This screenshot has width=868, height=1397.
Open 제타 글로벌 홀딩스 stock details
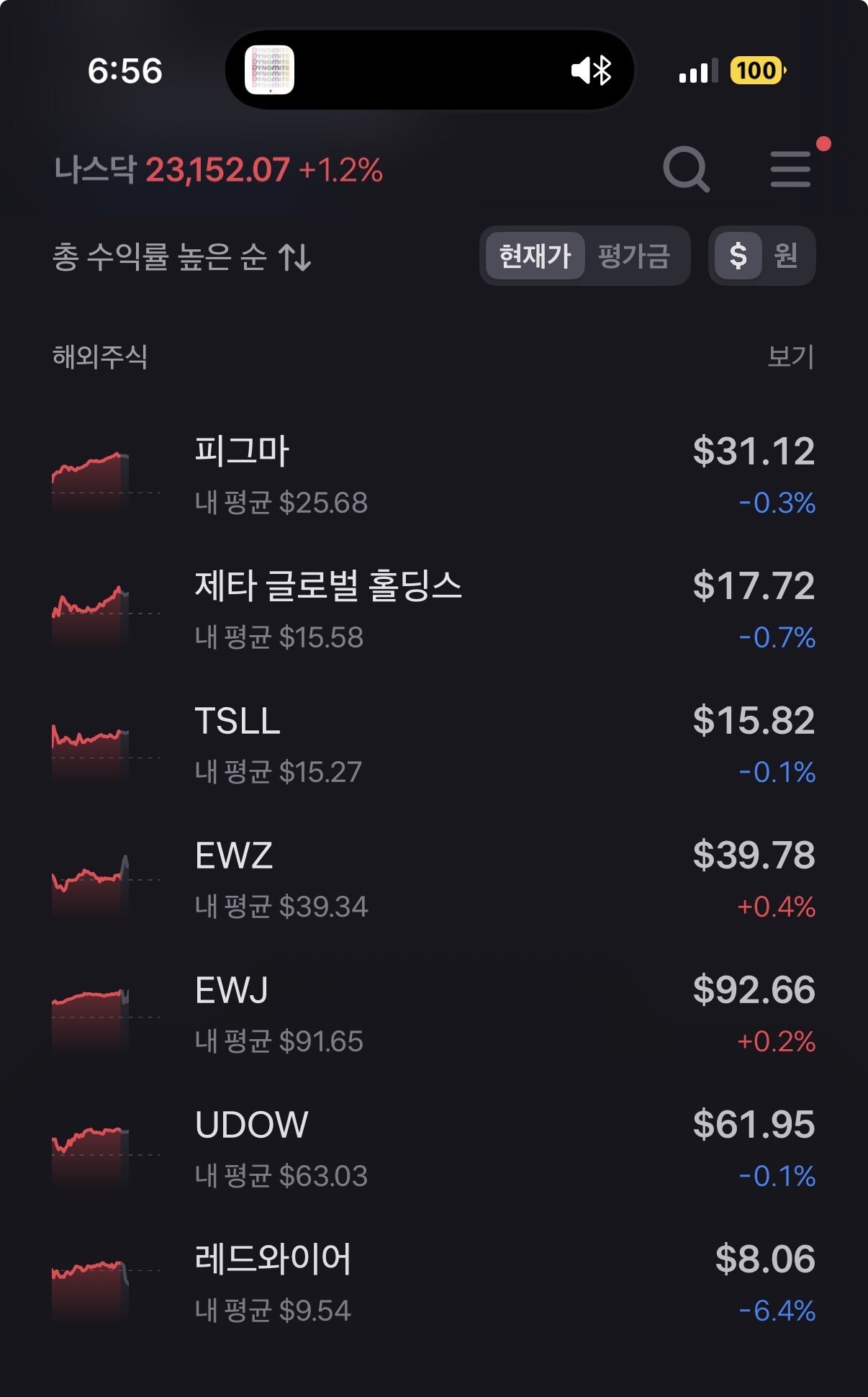tap(432, 610)
